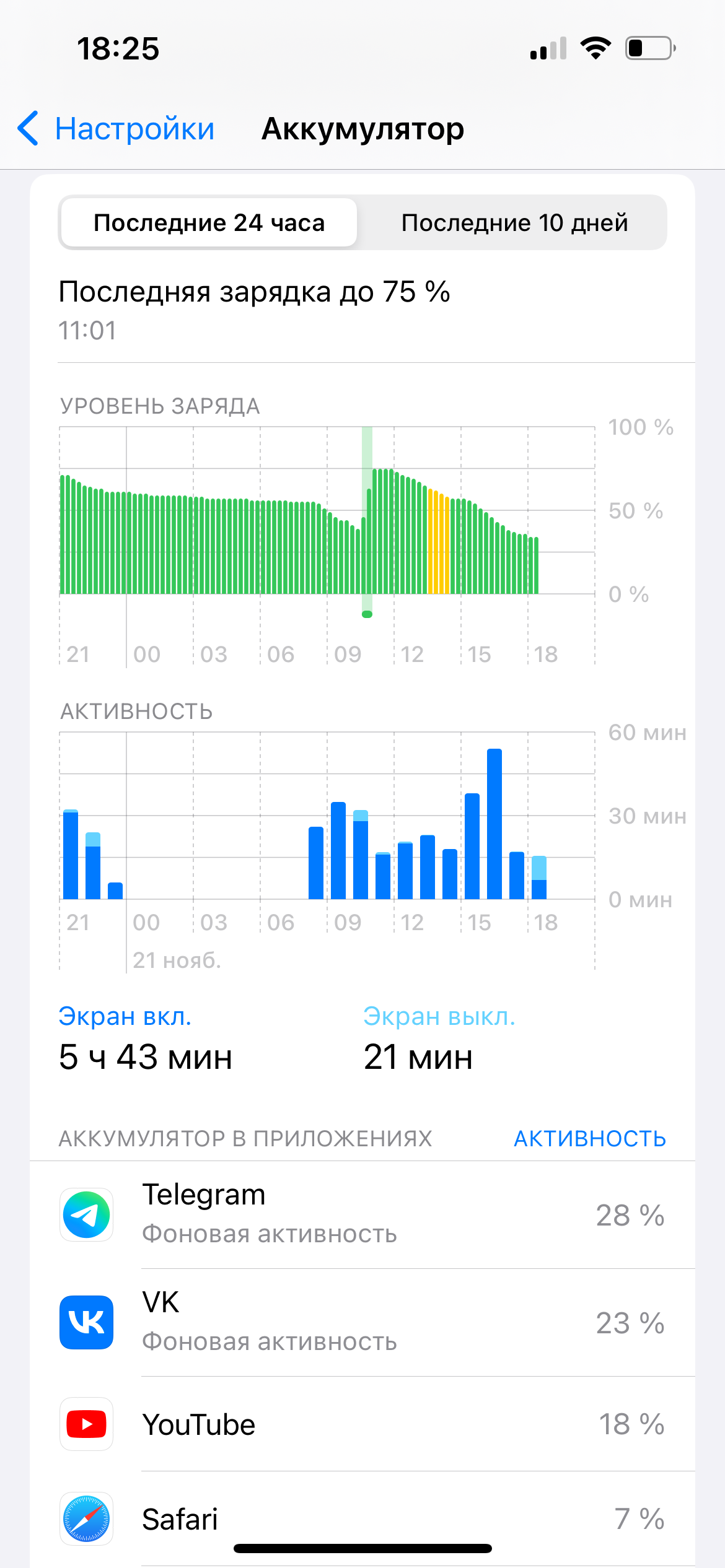Open Telegram battery usage row
725x1568 pixels.
(x=362, y=1214)
